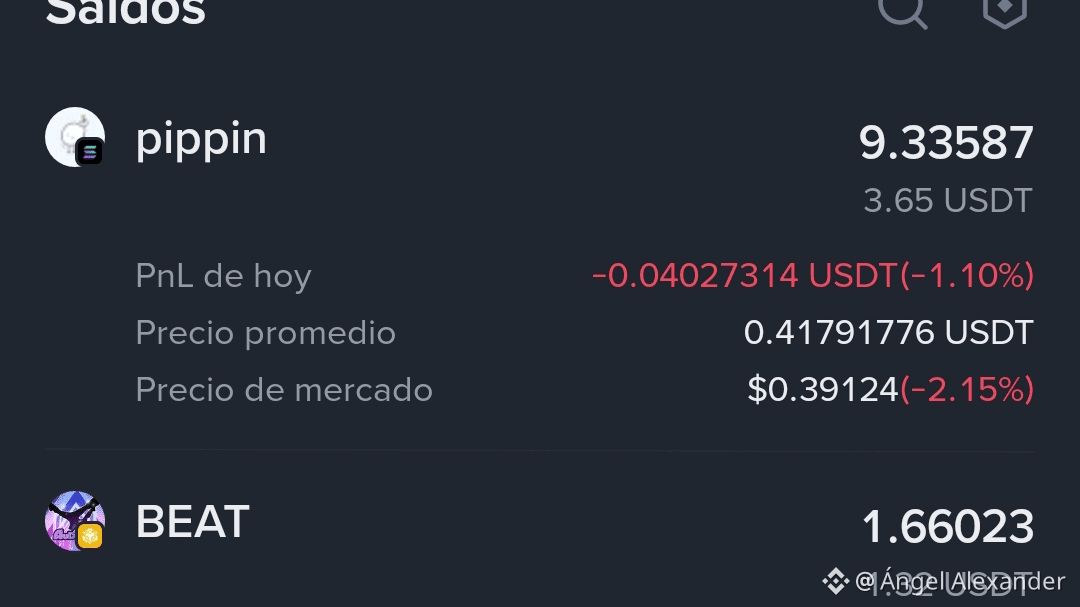Open the BEAT token balance

(192, 522)
